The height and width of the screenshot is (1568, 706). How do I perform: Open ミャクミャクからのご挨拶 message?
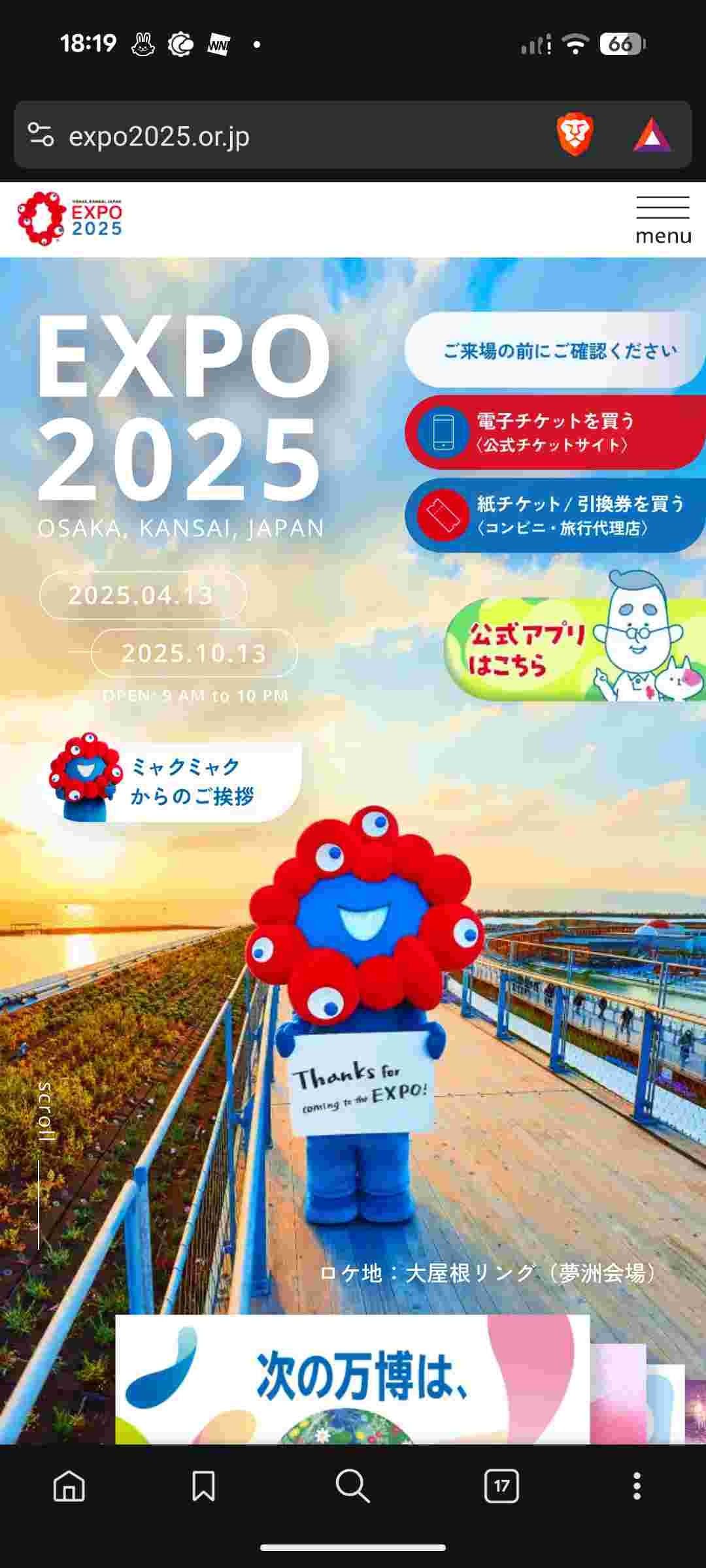(175, 781)
